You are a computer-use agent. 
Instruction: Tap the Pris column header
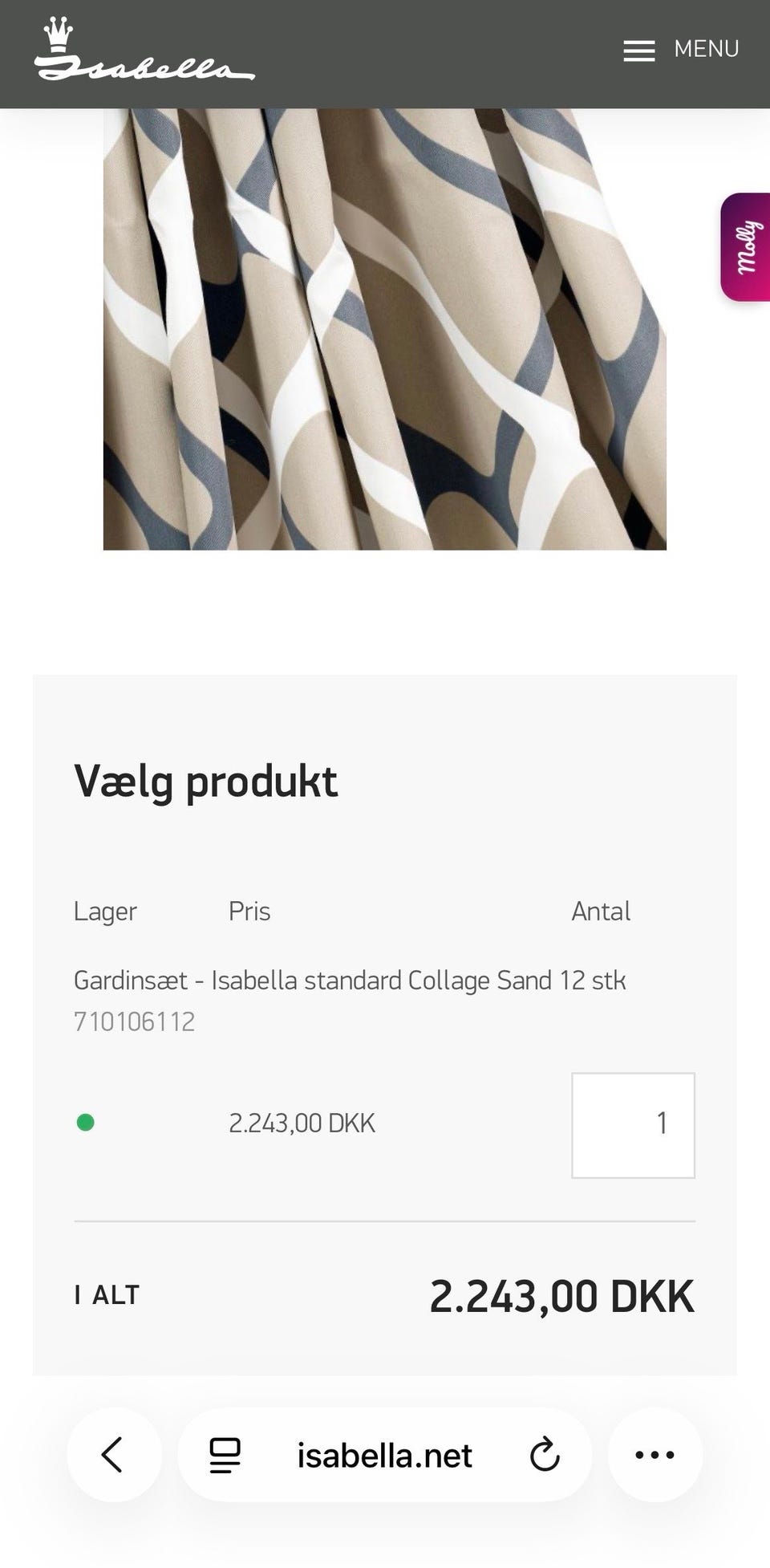[249, 912]
